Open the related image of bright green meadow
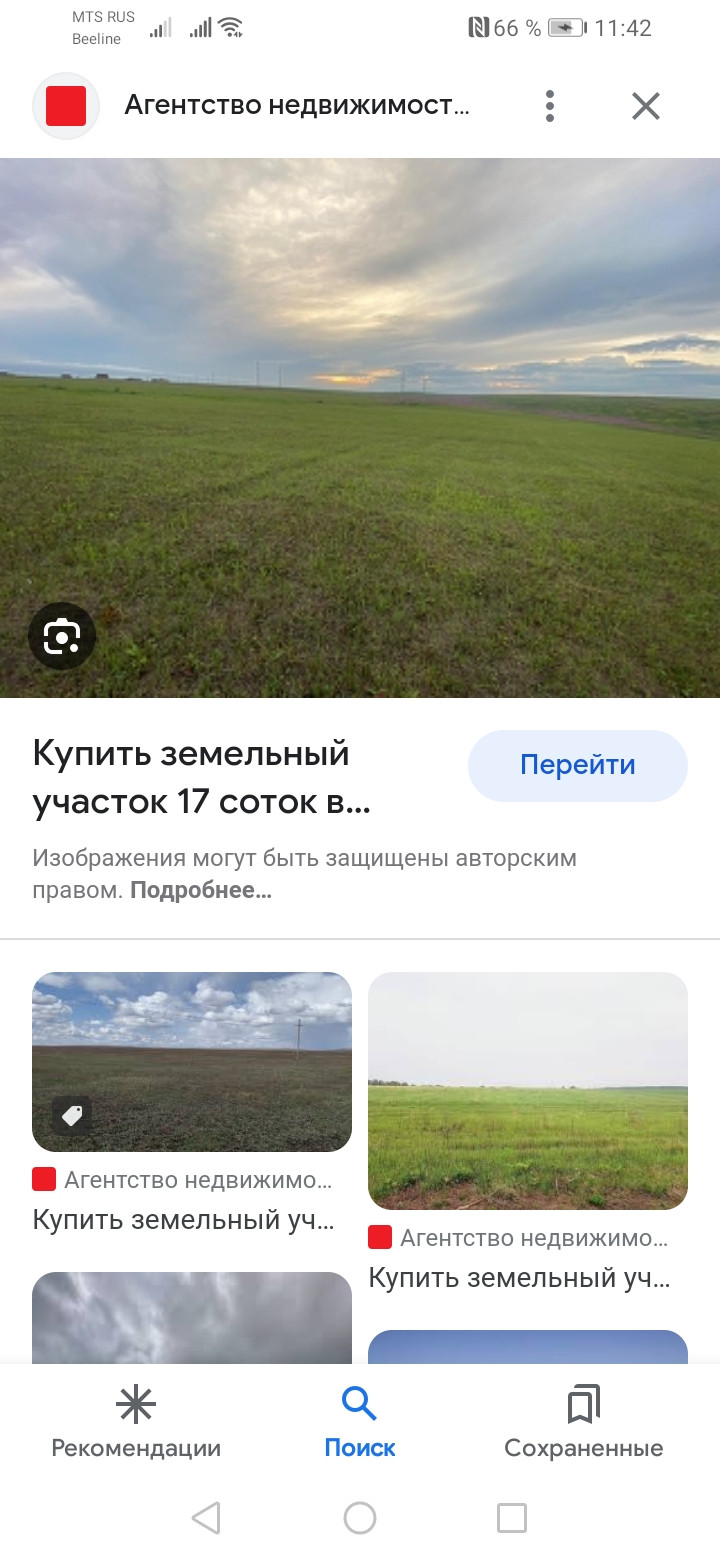The image size is (720, 1560). click(x=528, y=1090)
